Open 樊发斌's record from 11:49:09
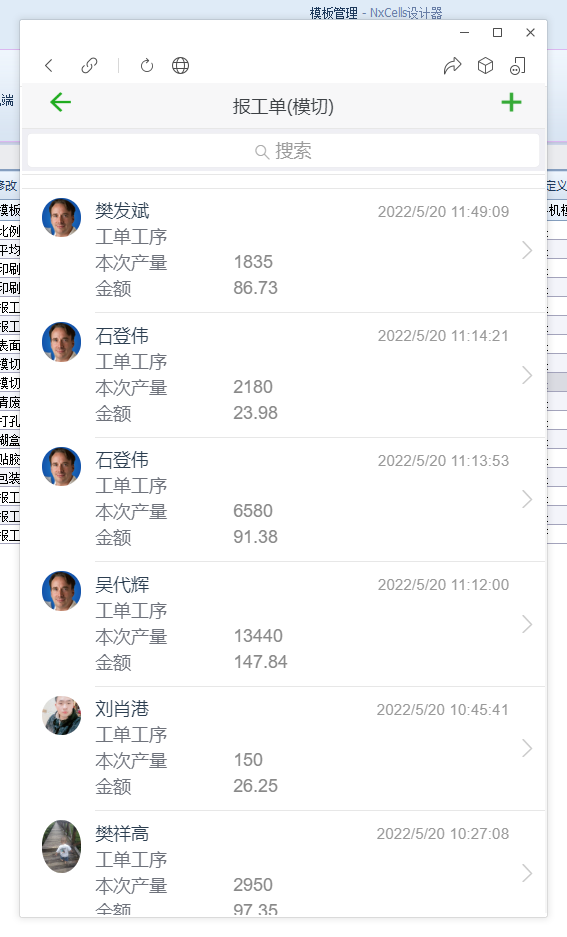The height and width of the screenshot is (937, 567). [283, 250]
